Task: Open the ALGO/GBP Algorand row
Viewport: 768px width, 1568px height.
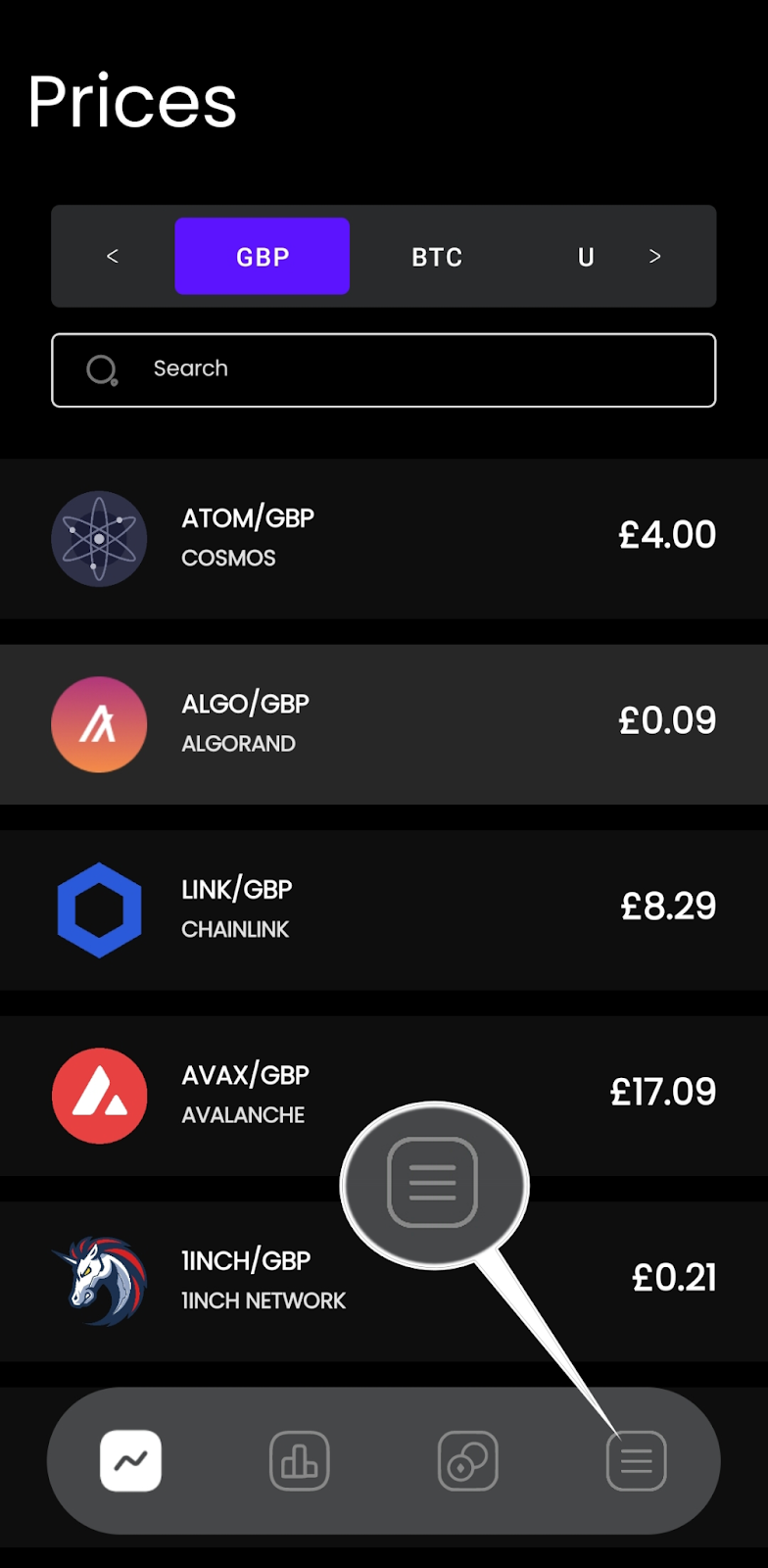Action: click(x=383, y=724)
